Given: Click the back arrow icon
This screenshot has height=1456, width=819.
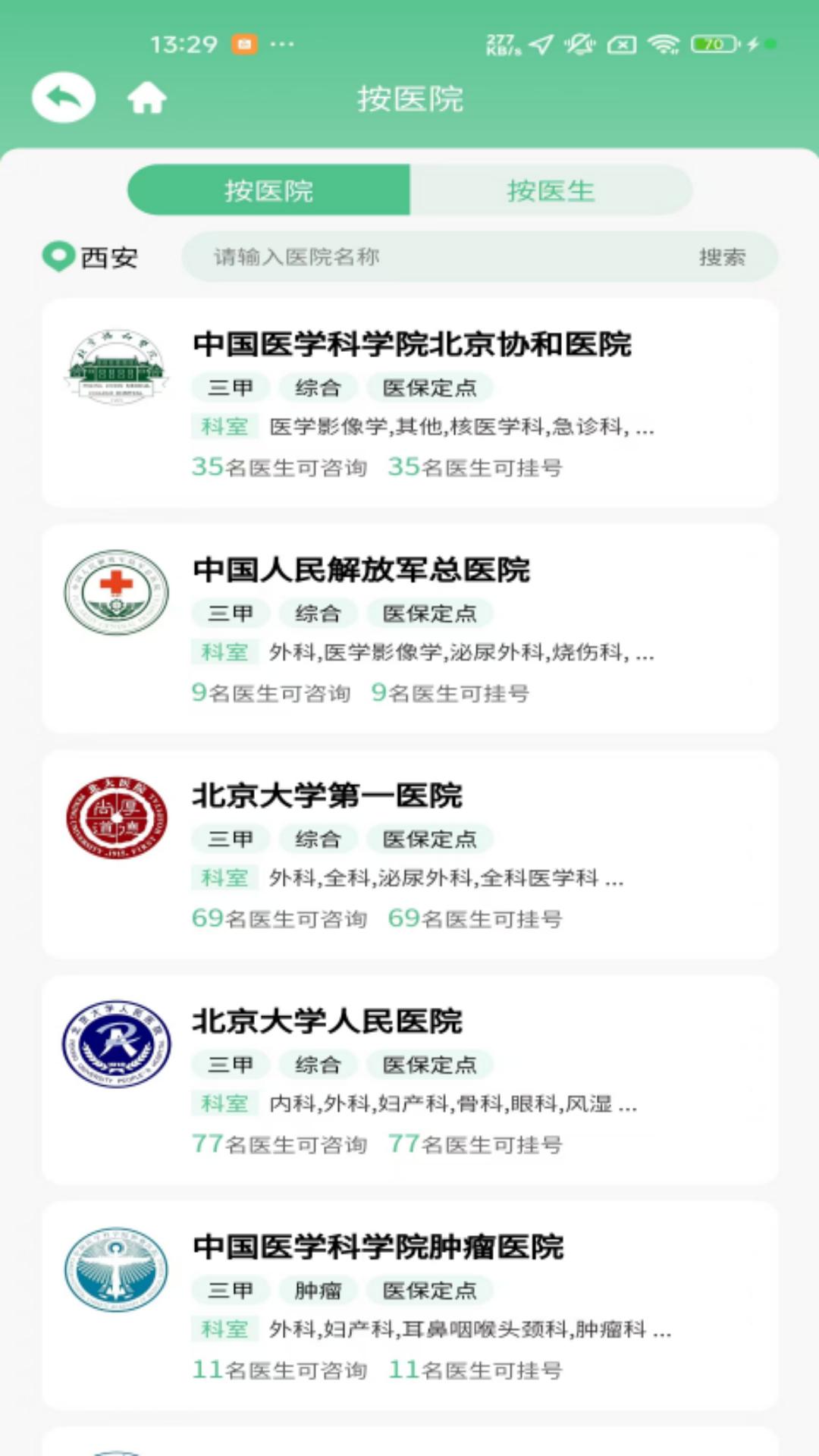Looking at the screenshot, I should point(64,97).
